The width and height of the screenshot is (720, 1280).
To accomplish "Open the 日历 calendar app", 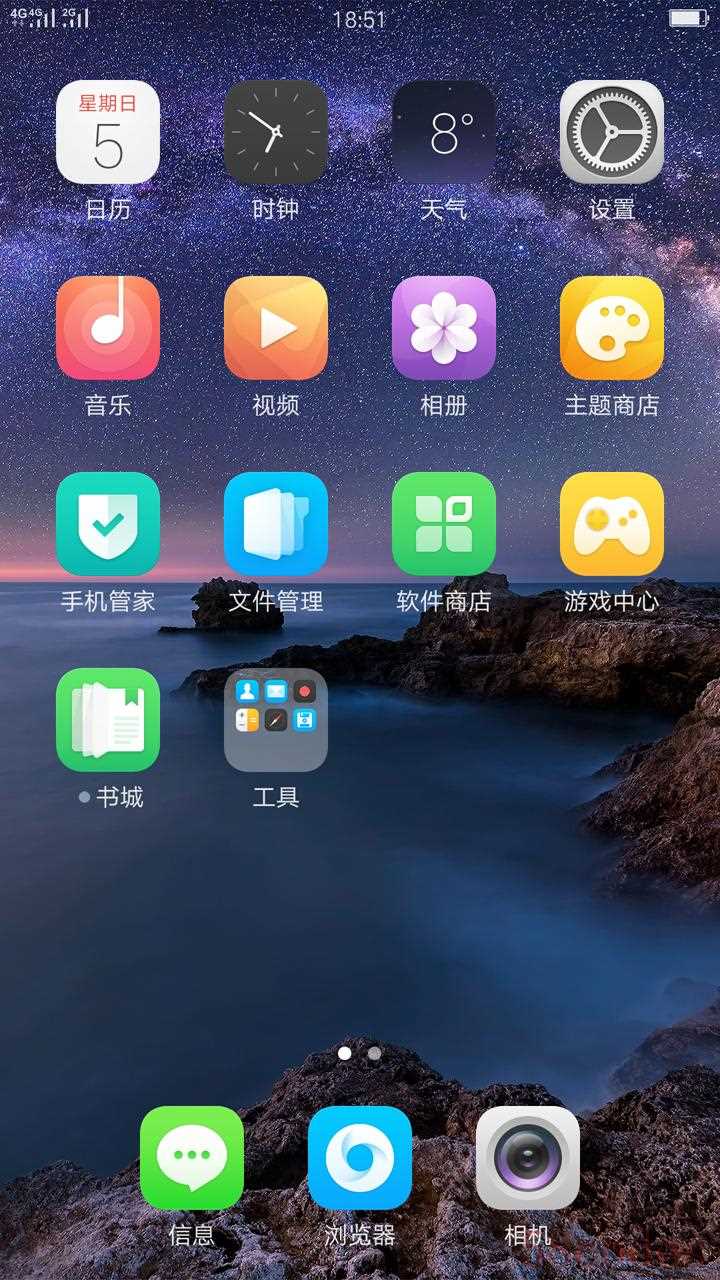I will click(x=108, y=133).
